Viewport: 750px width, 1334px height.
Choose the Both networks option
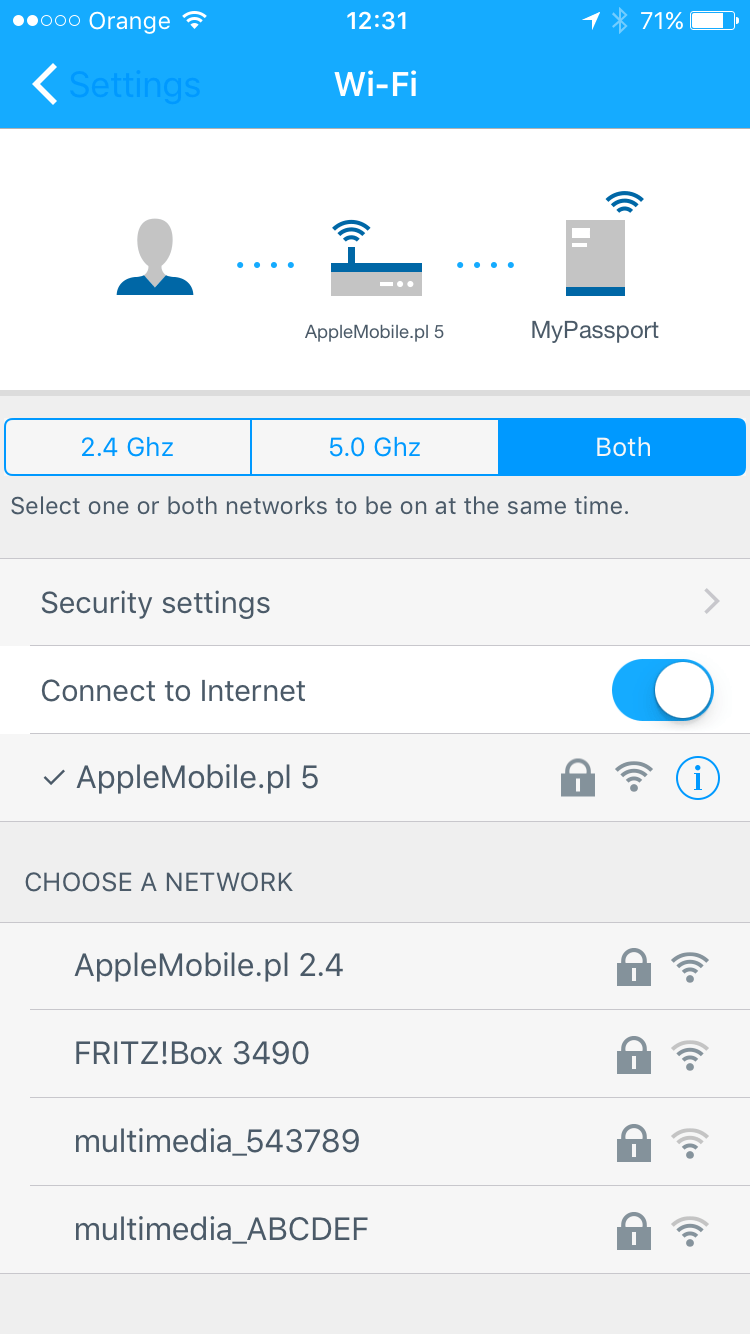pos(622,447)
